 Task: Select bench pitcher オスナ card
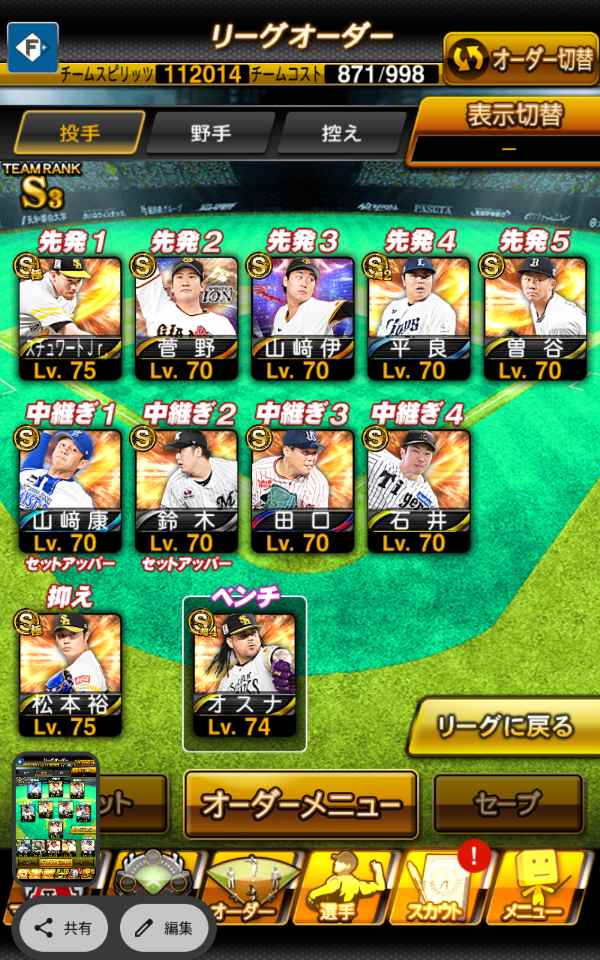245,674
